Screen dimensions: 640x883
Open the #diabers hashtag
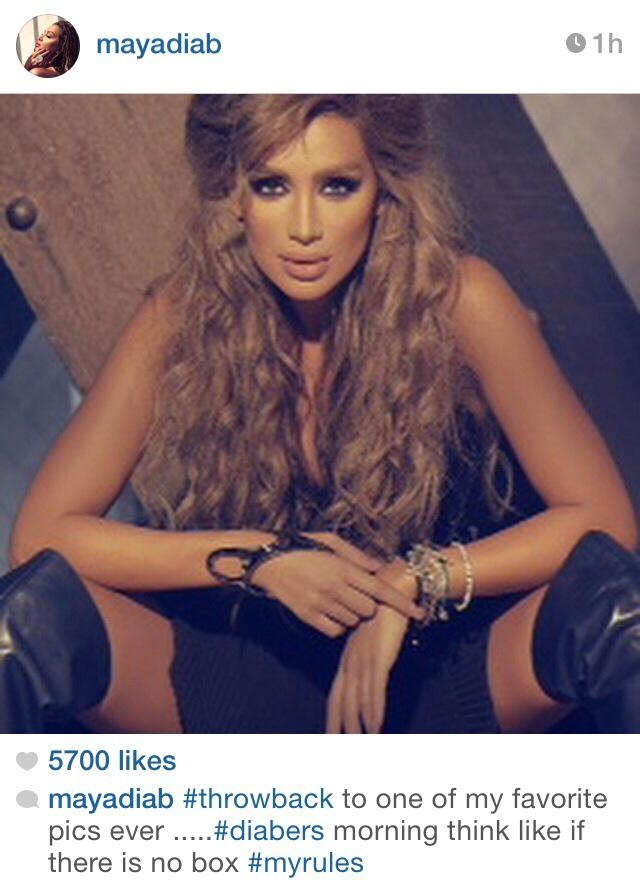[x=269, y=831]
